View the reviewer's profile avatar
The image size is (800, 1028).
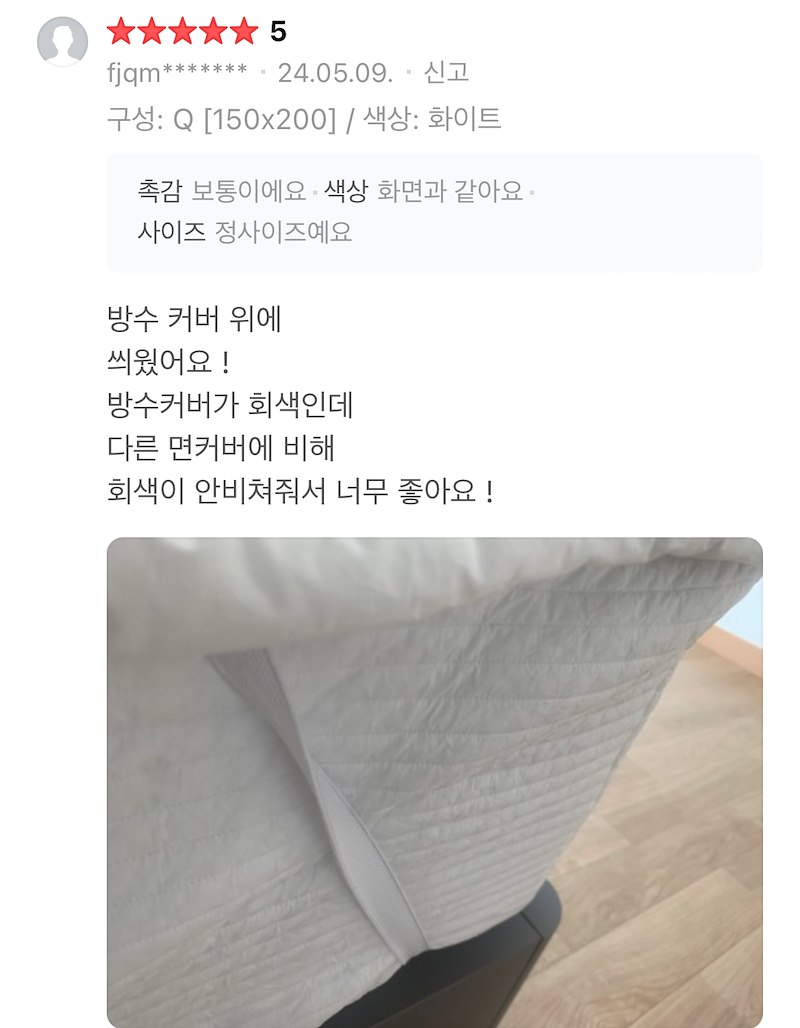(x=62, y=42)
